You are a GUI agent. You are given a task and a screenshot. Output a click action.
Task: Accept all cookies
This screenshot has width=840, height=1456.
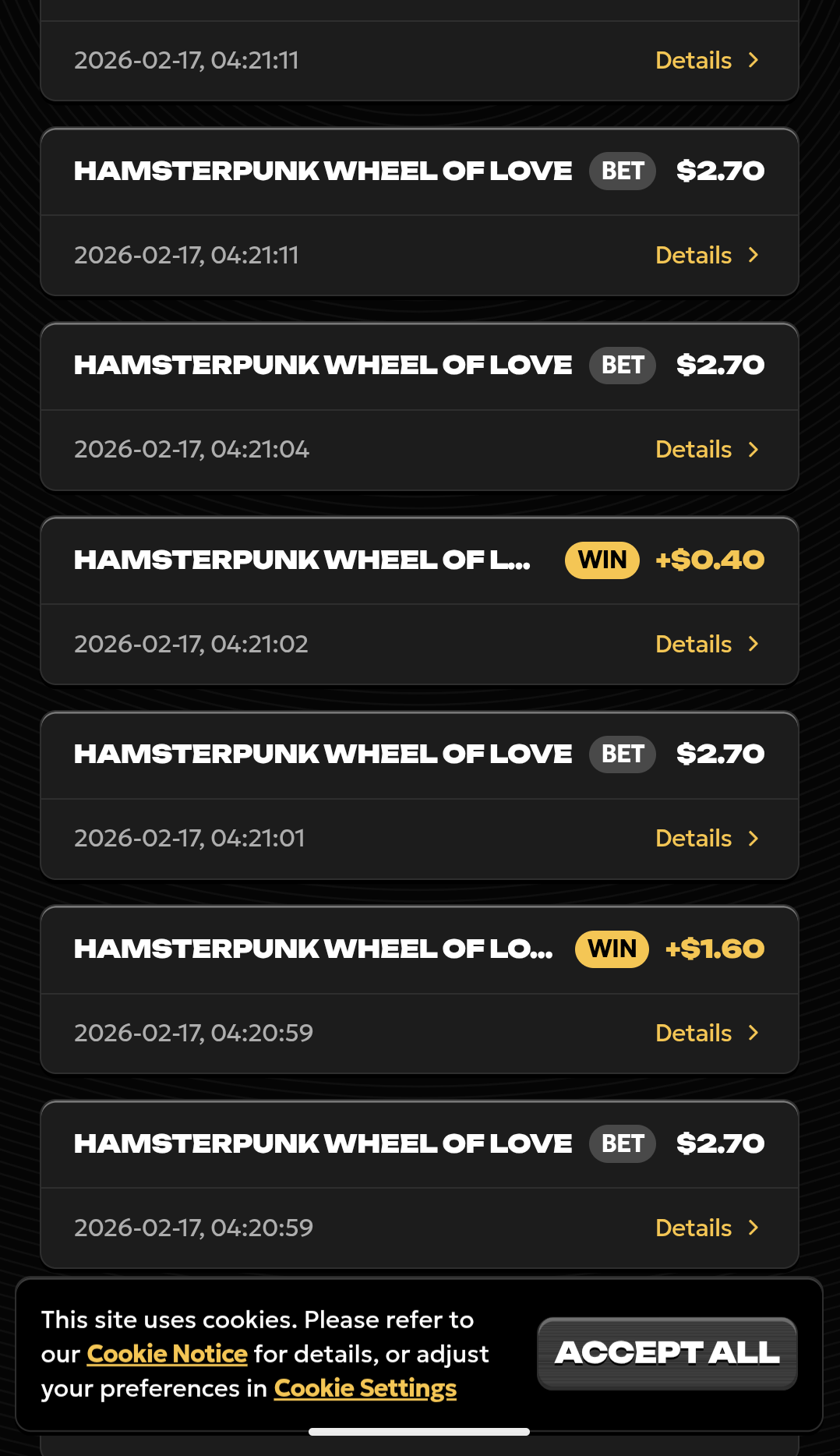point(667,1353)
